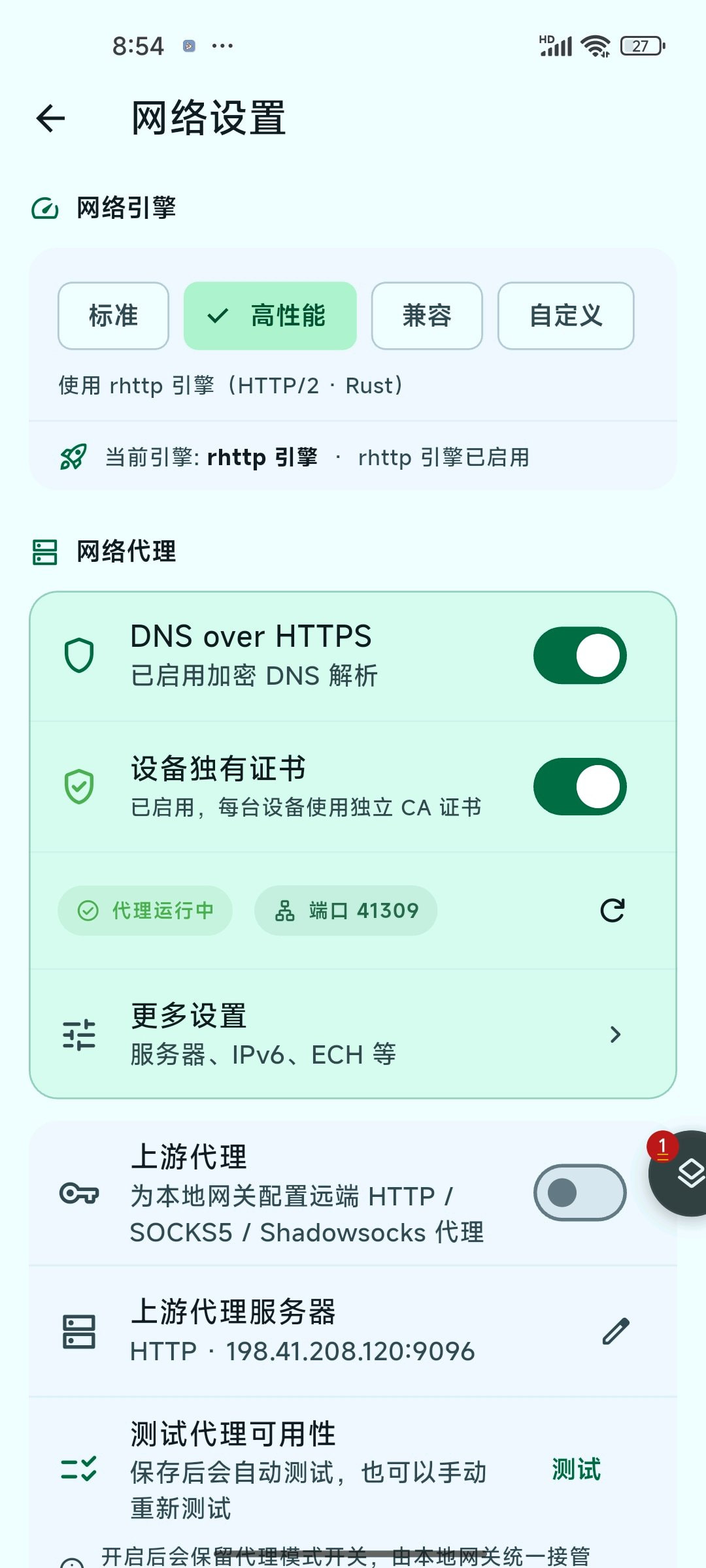Disable the 设备独有证书 switch
Image resolution: width=706 pixels, height=1568 pixels.
coord(580,787)
